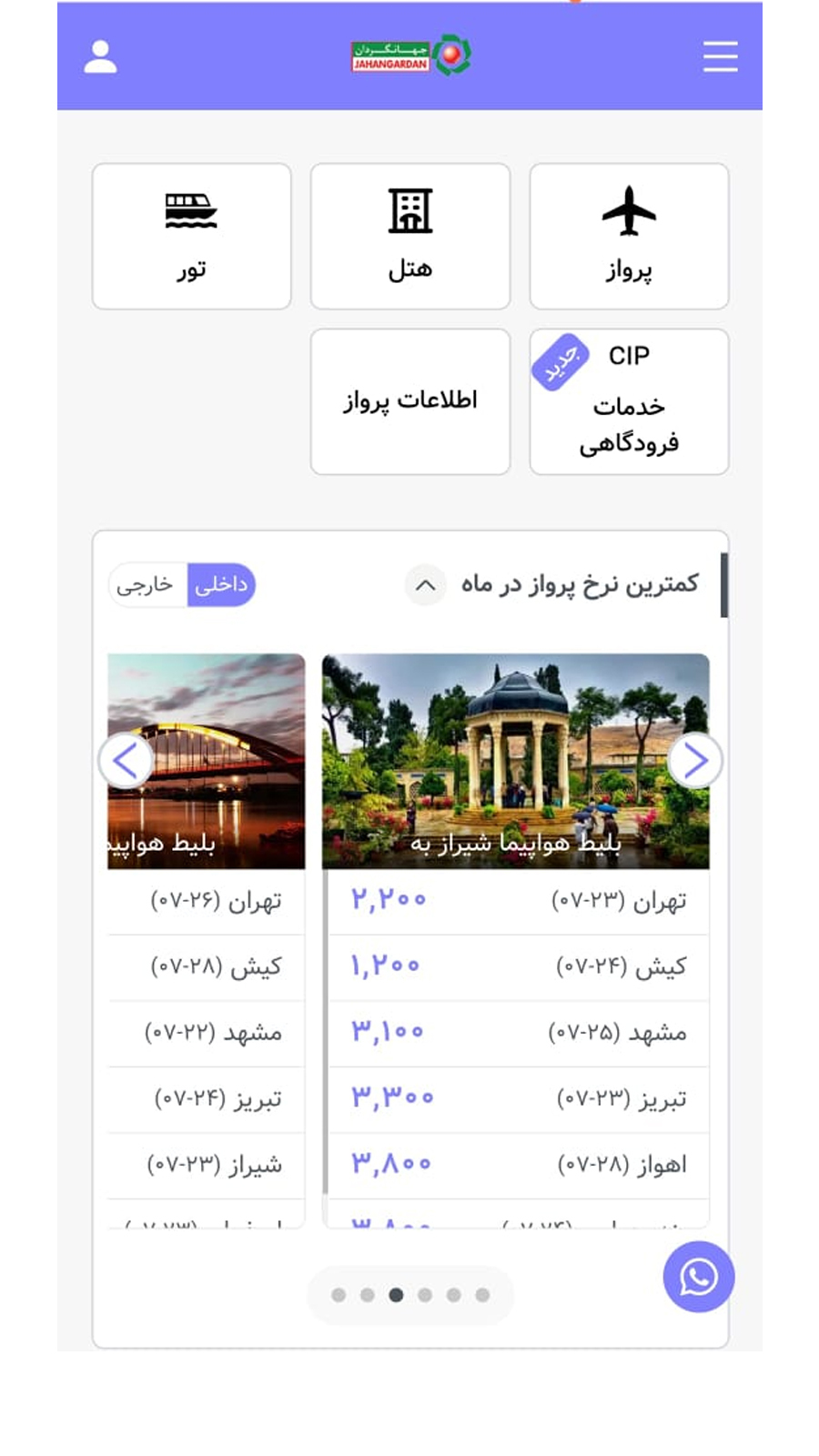Open the تور tour tile

(191, 236)
